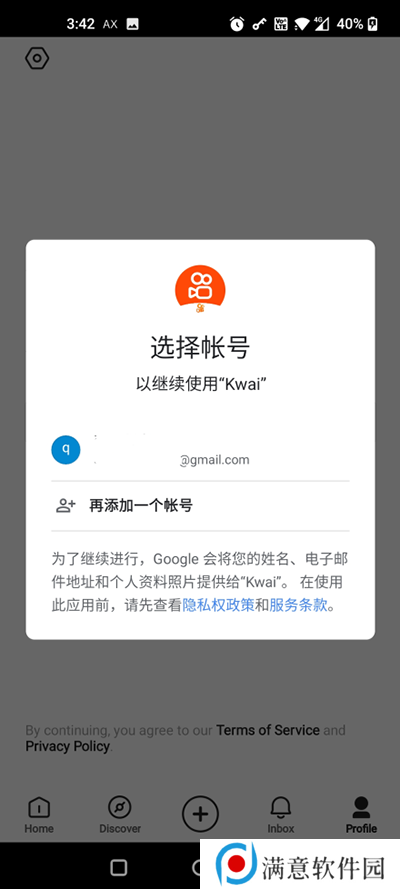Tap the system recent apps square
This screenshot has height=889, width=400.
(119, 867)
